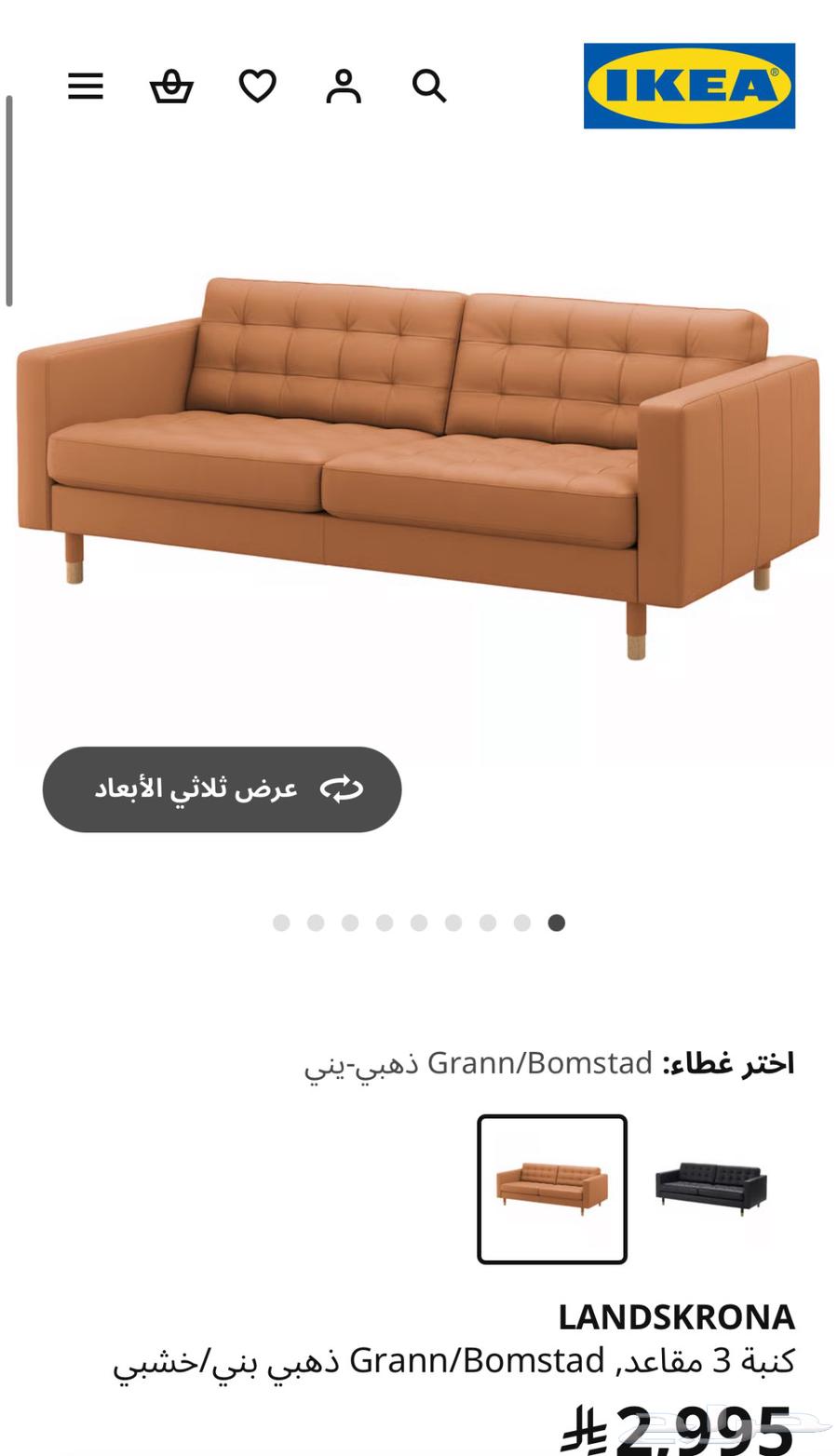Viewport: 838px width, 1456px height.
Task: Click the 2,995 price label
Action: point(694,1425)
